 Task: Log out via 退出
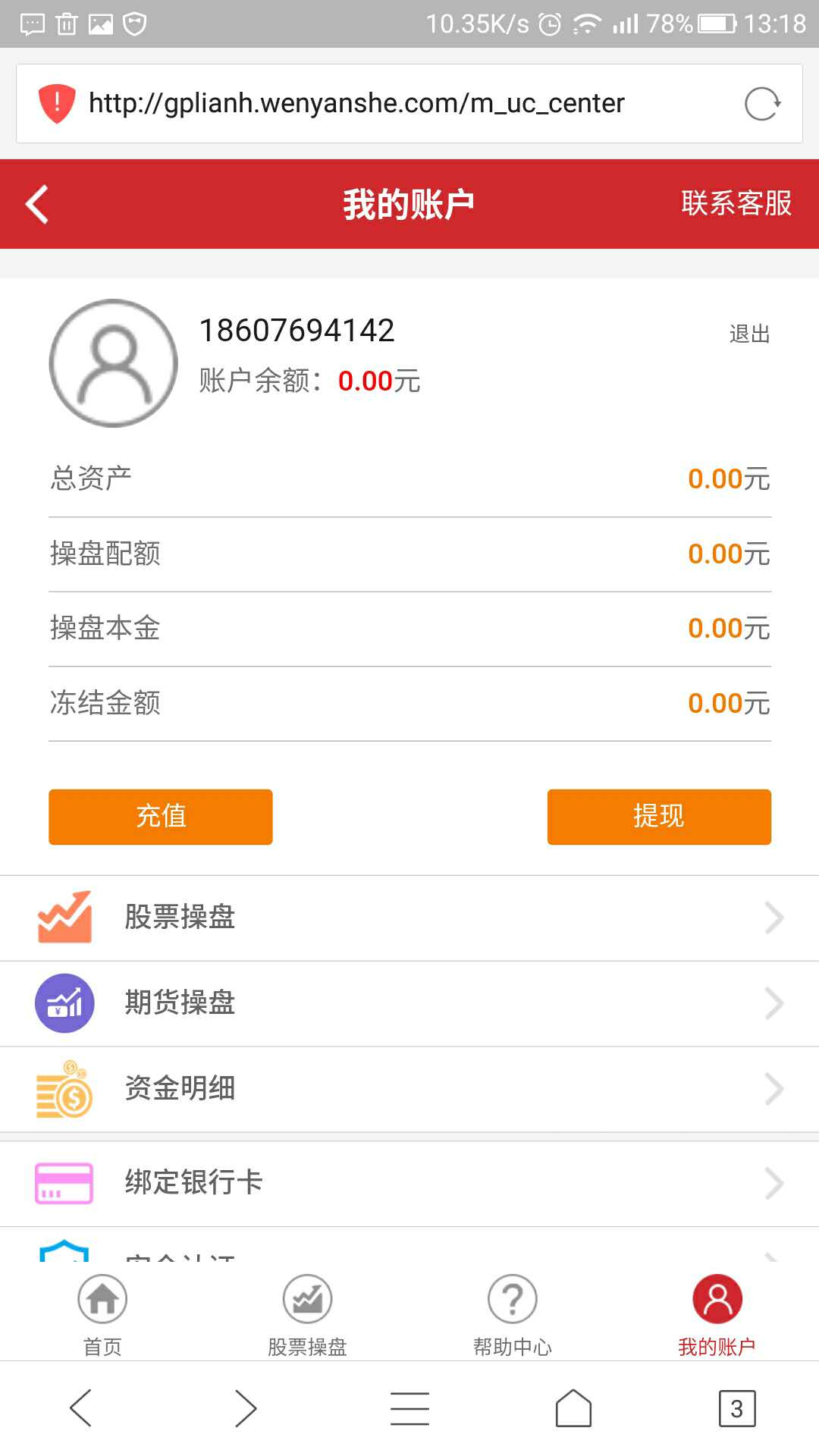click(x=749, y=334)
